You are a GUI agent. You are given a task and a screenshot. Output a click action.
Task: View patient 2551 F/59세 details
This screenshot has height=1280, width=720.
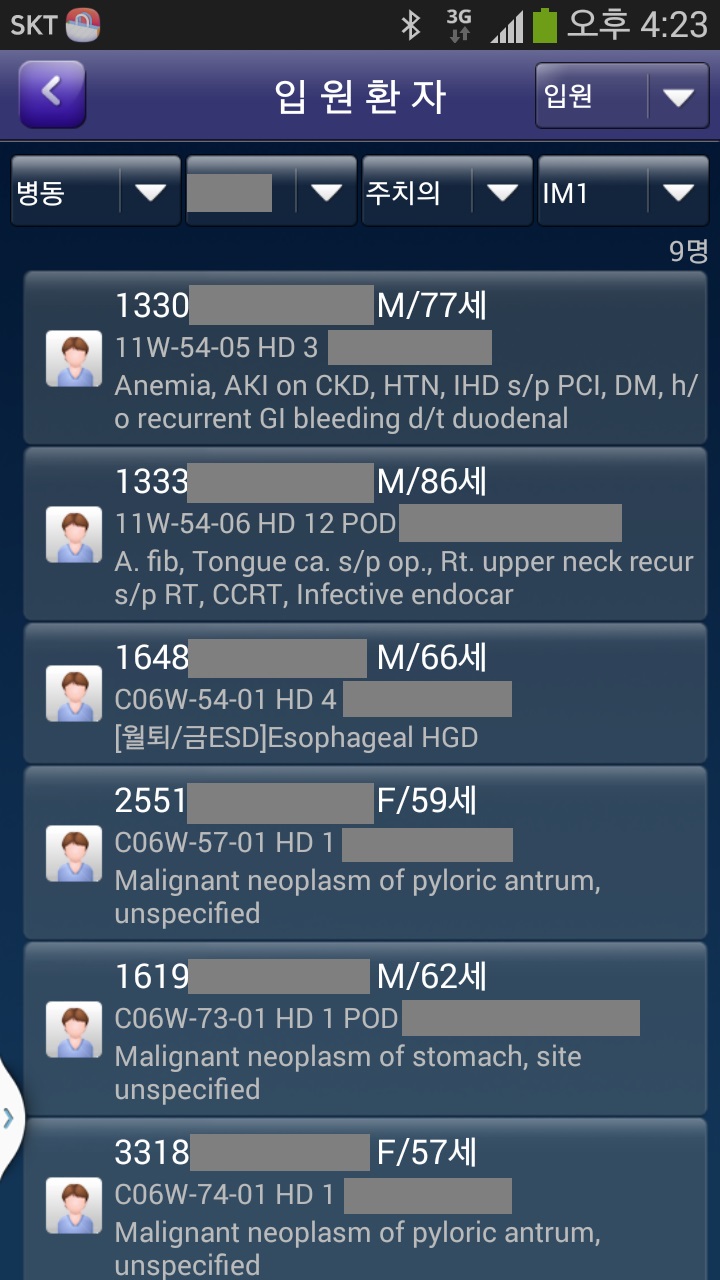point(365,853)
